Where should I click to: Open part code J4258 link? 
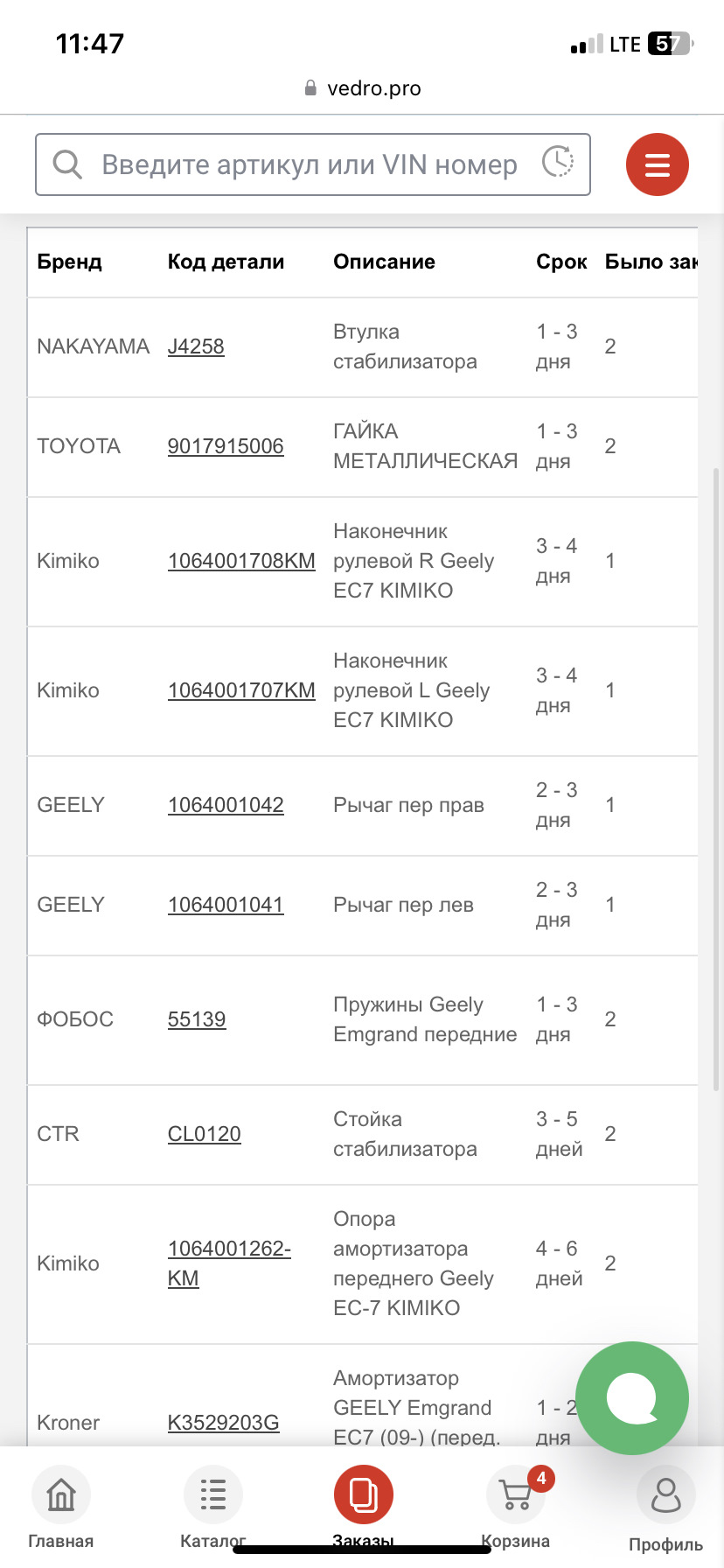pyautogui.click(x=197, y=346)
